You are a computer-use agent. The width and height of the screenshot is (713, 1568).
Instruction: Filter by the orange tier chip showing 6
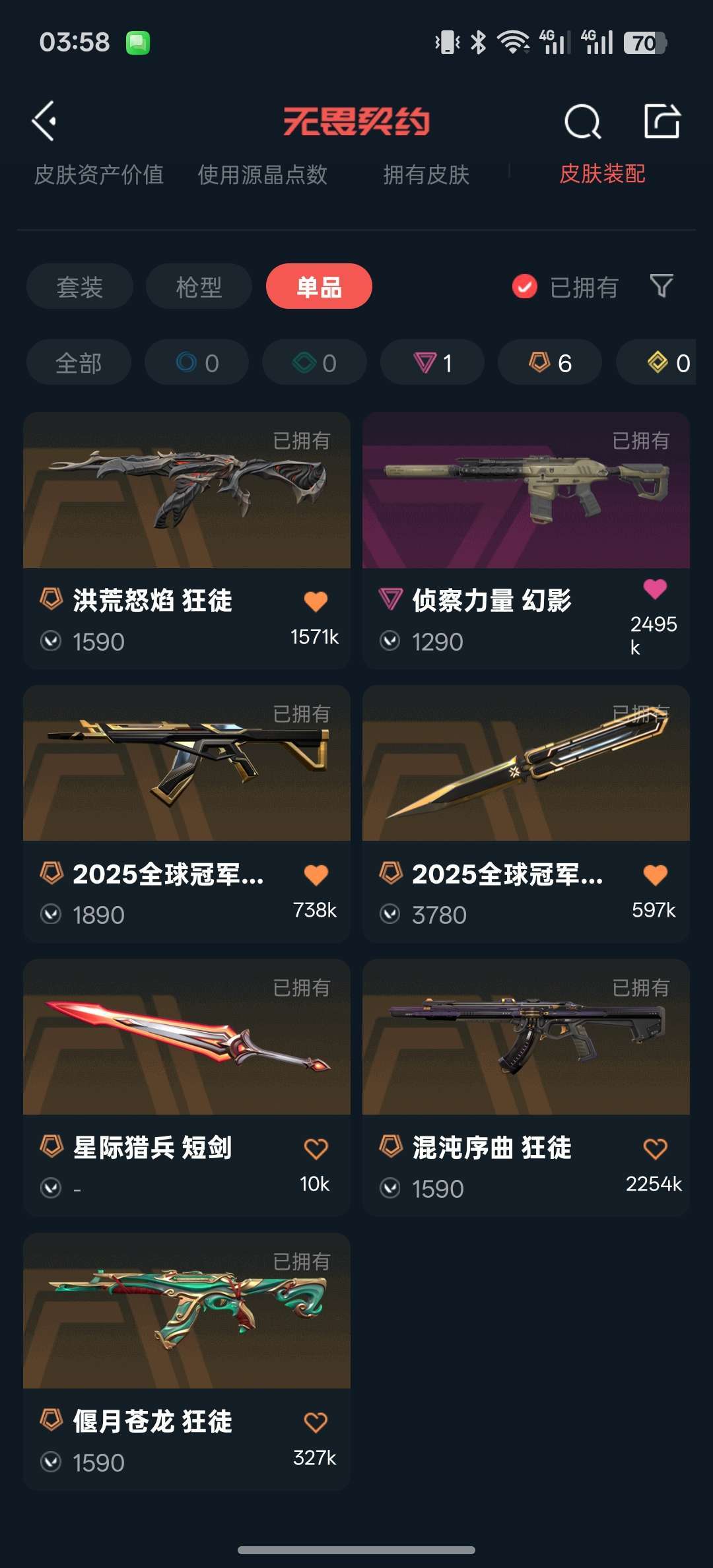[x=550, y=363]
